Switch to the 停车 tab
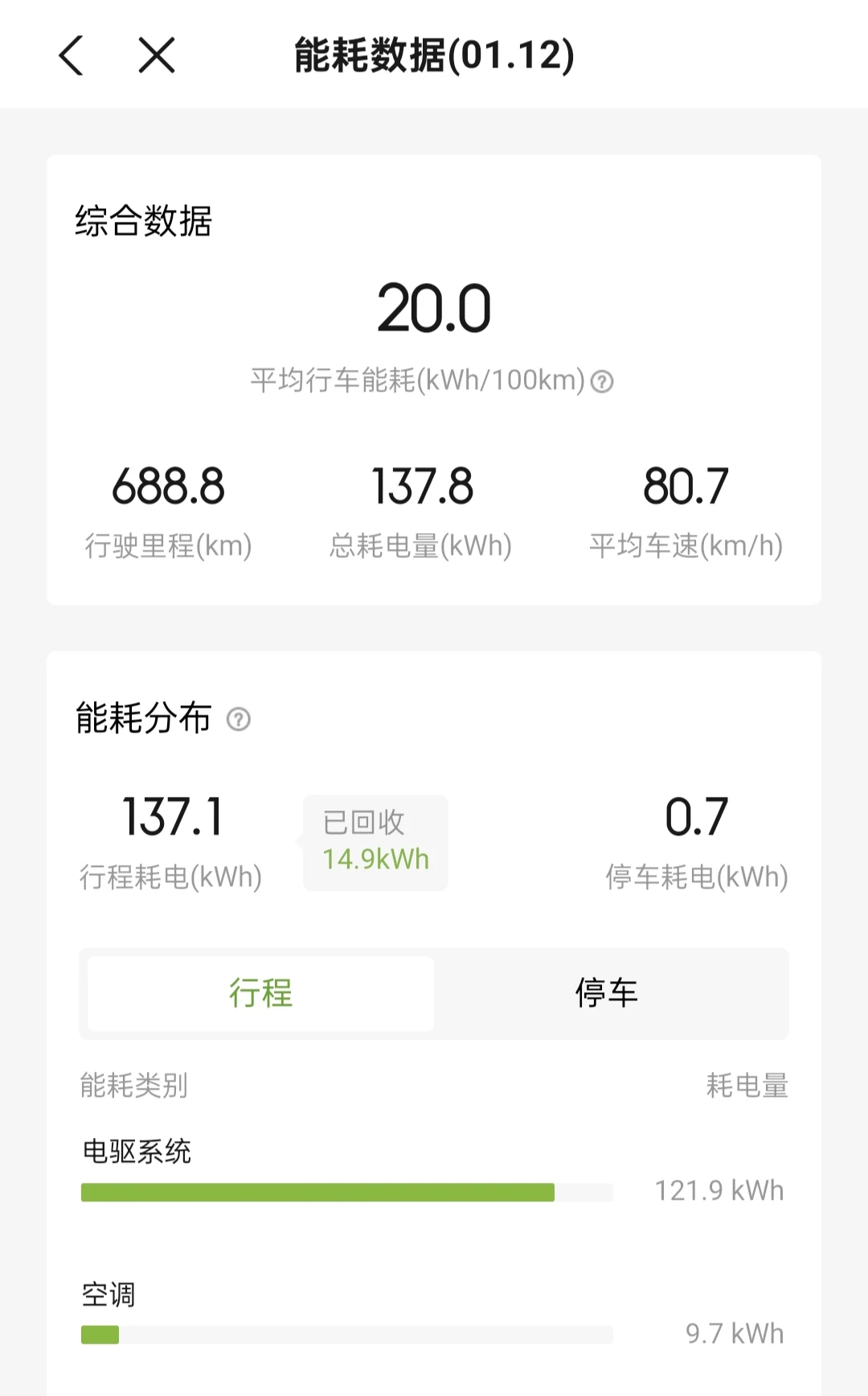This screenshot has width=868, height=1396. point(607,993)
